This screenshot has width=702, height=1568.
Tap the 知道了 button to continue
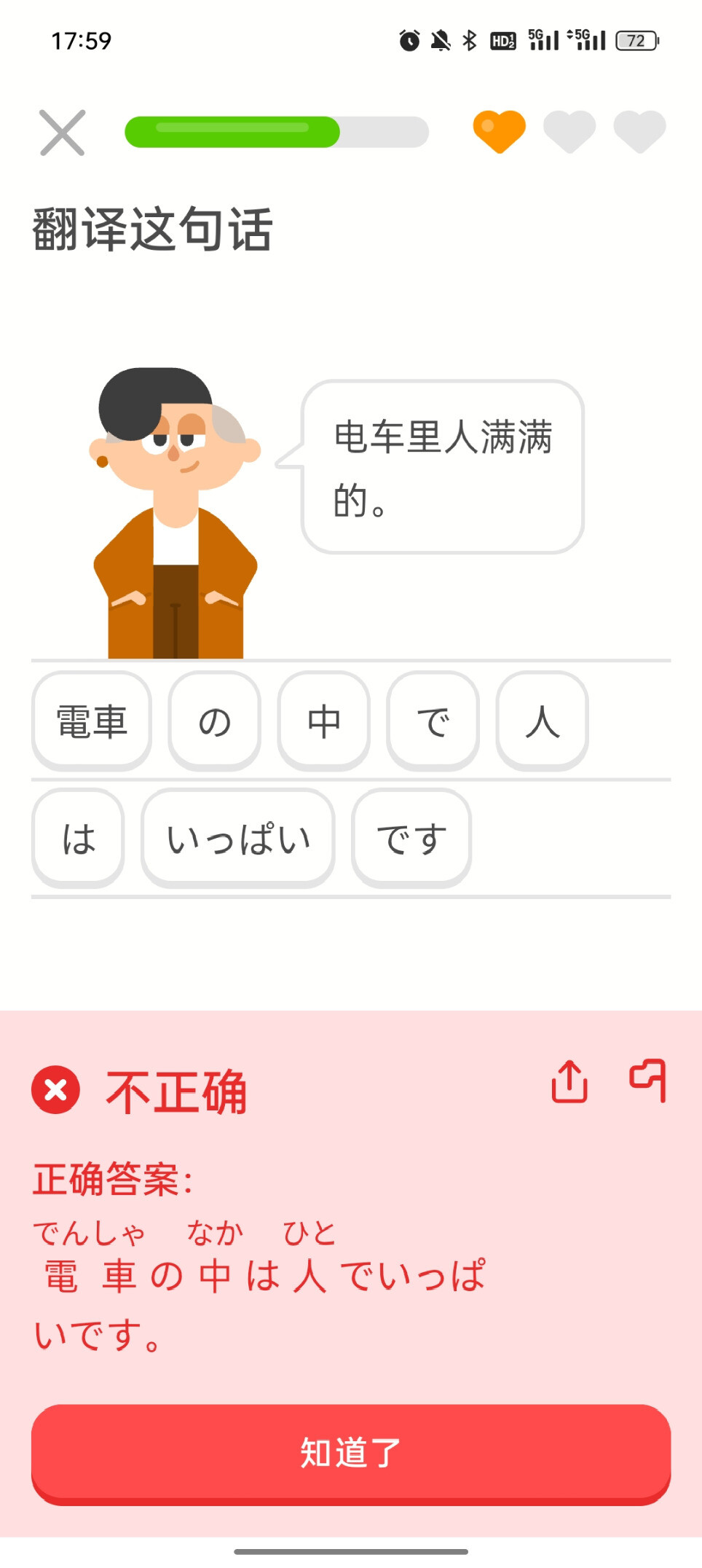[350, 1452]
